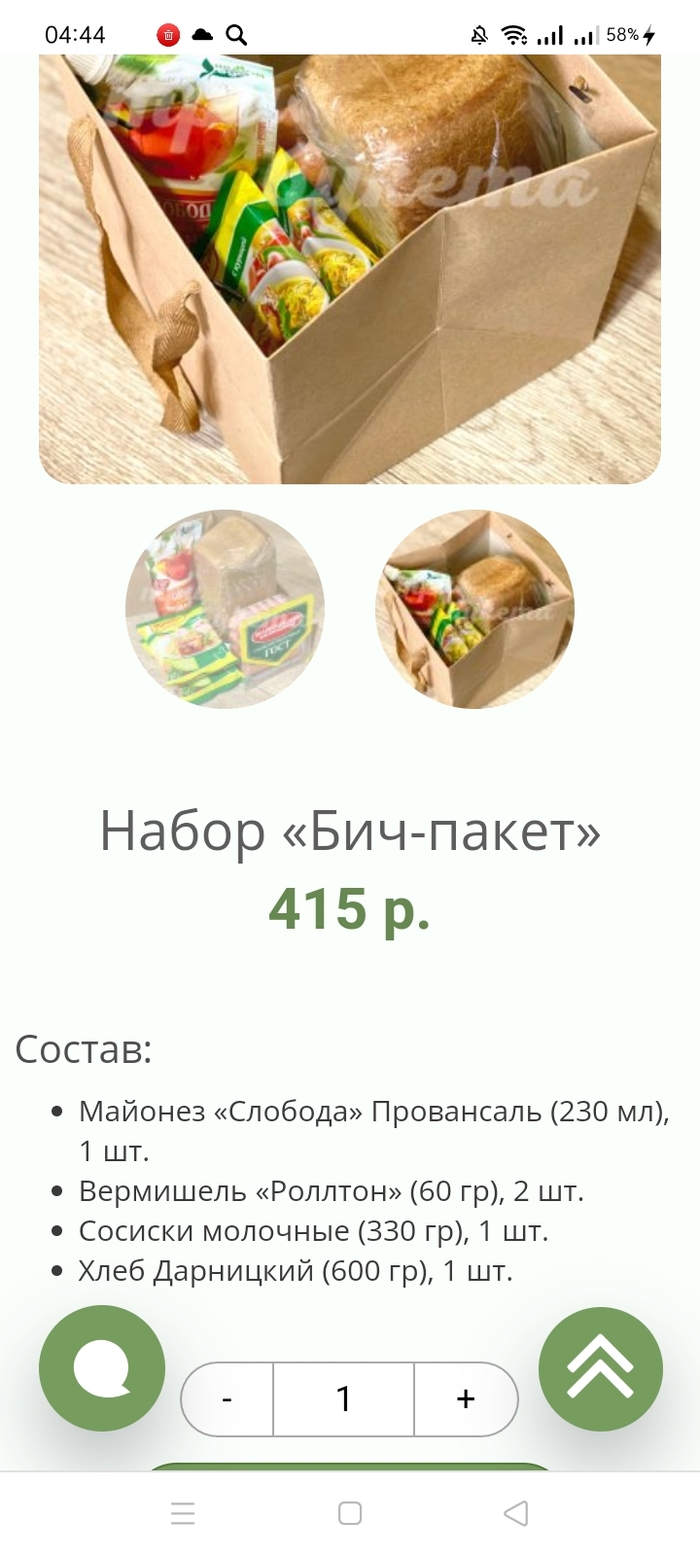Select the thumbnail showing the paper bag

(475, 609)
